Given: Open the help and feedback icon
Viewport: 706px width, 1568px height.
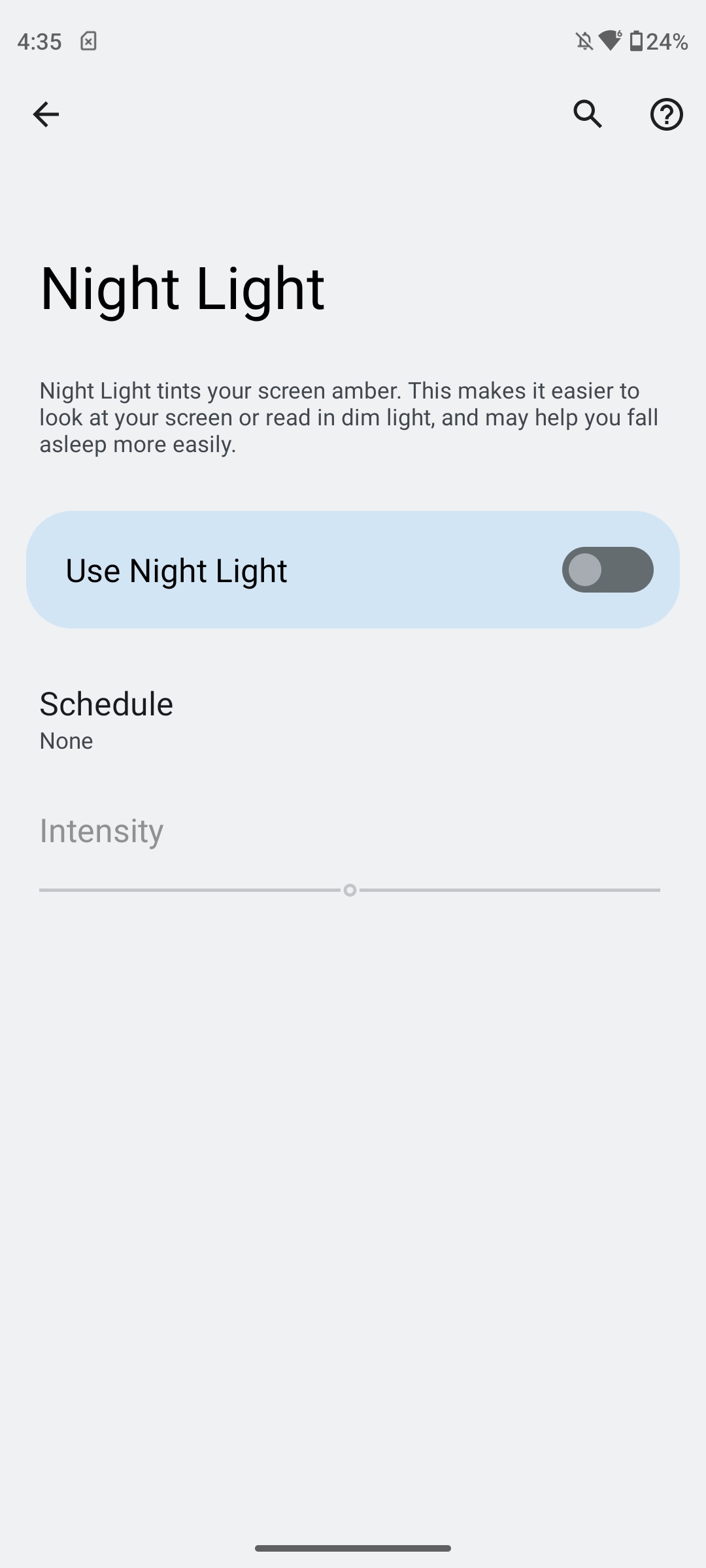Looking at the screenshot, I should pyautogui.click(x=666, y=114).
